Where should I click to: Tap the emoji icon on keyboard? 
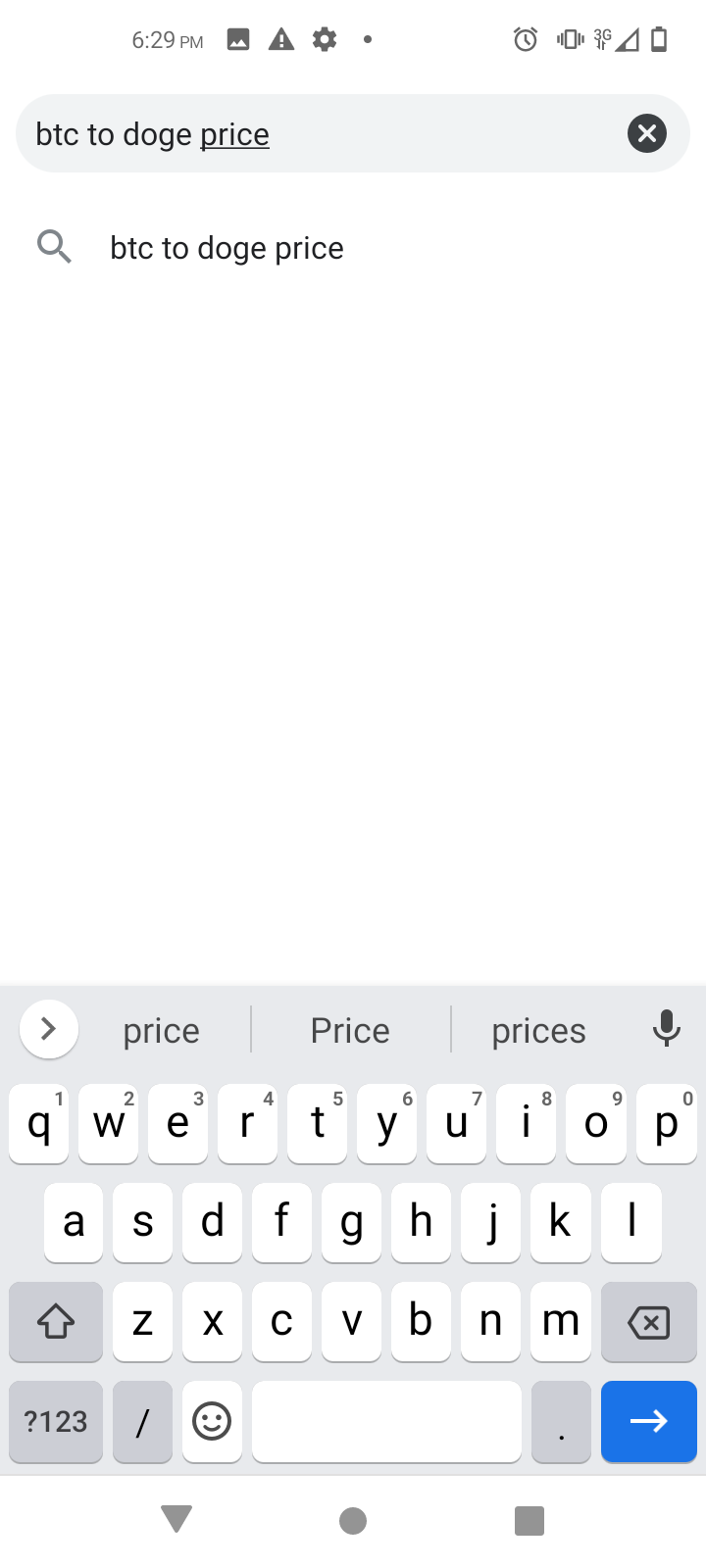click(x=212, y=1422)
